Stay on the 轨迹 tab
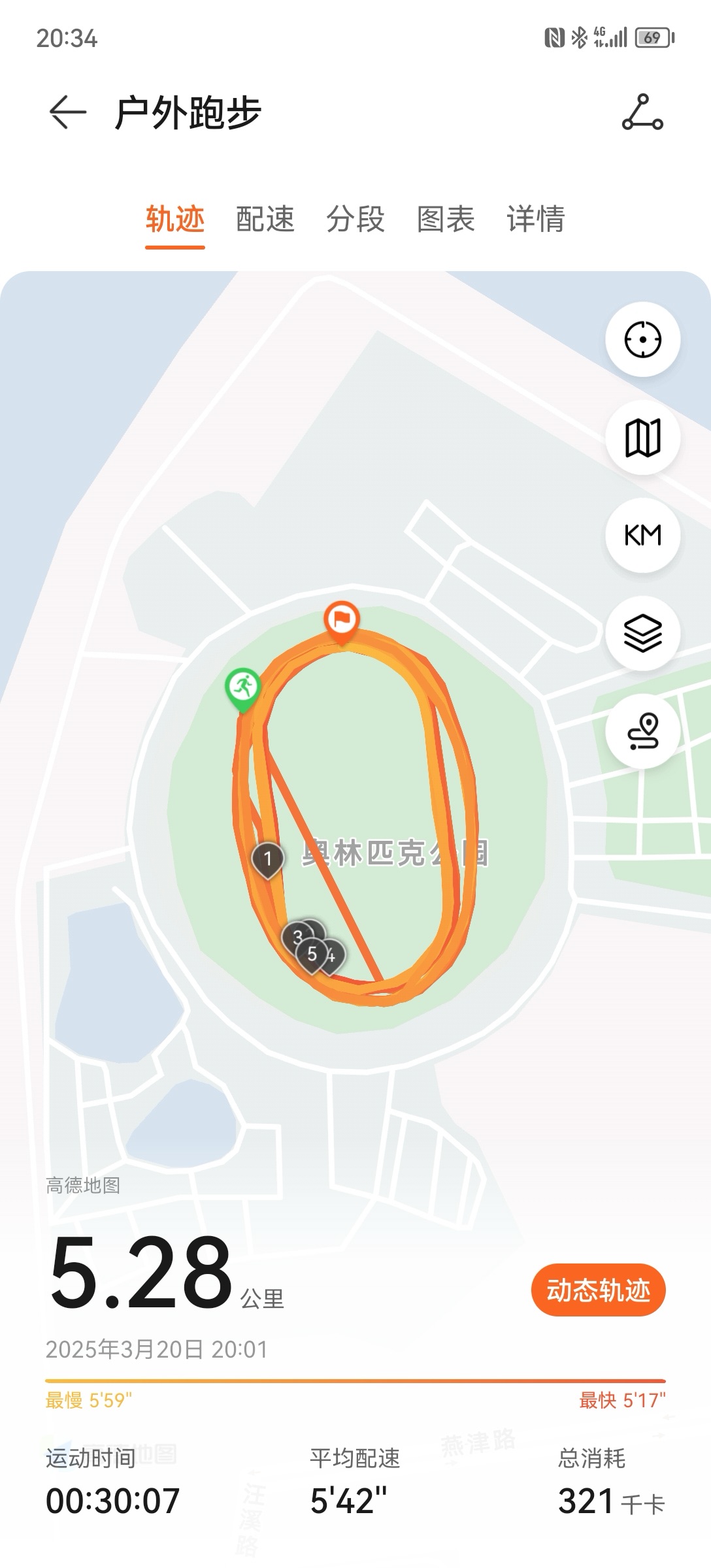The image size is (711, 1568). [x=174, y=219]
